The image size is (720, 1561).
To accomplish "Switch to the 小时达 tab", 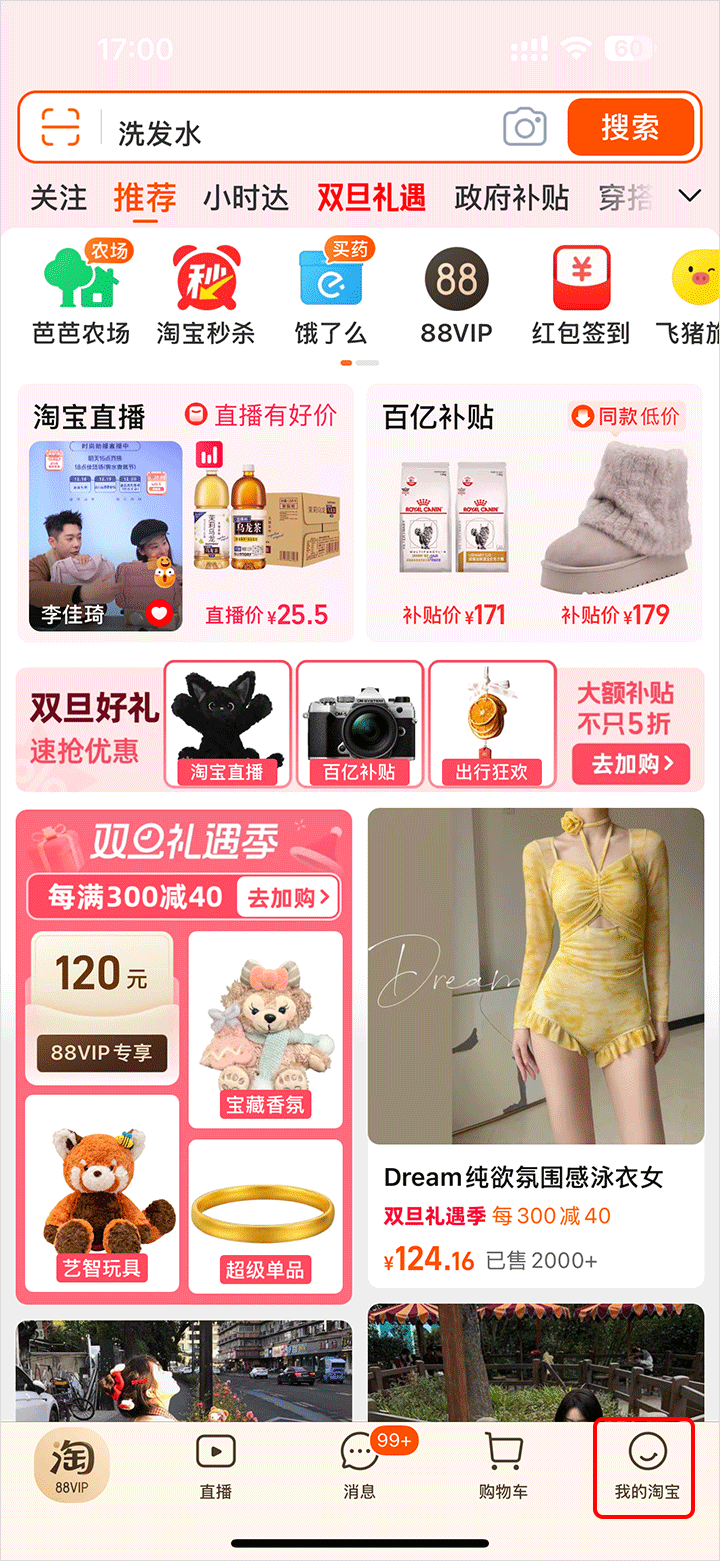I will tap(246, 198).
